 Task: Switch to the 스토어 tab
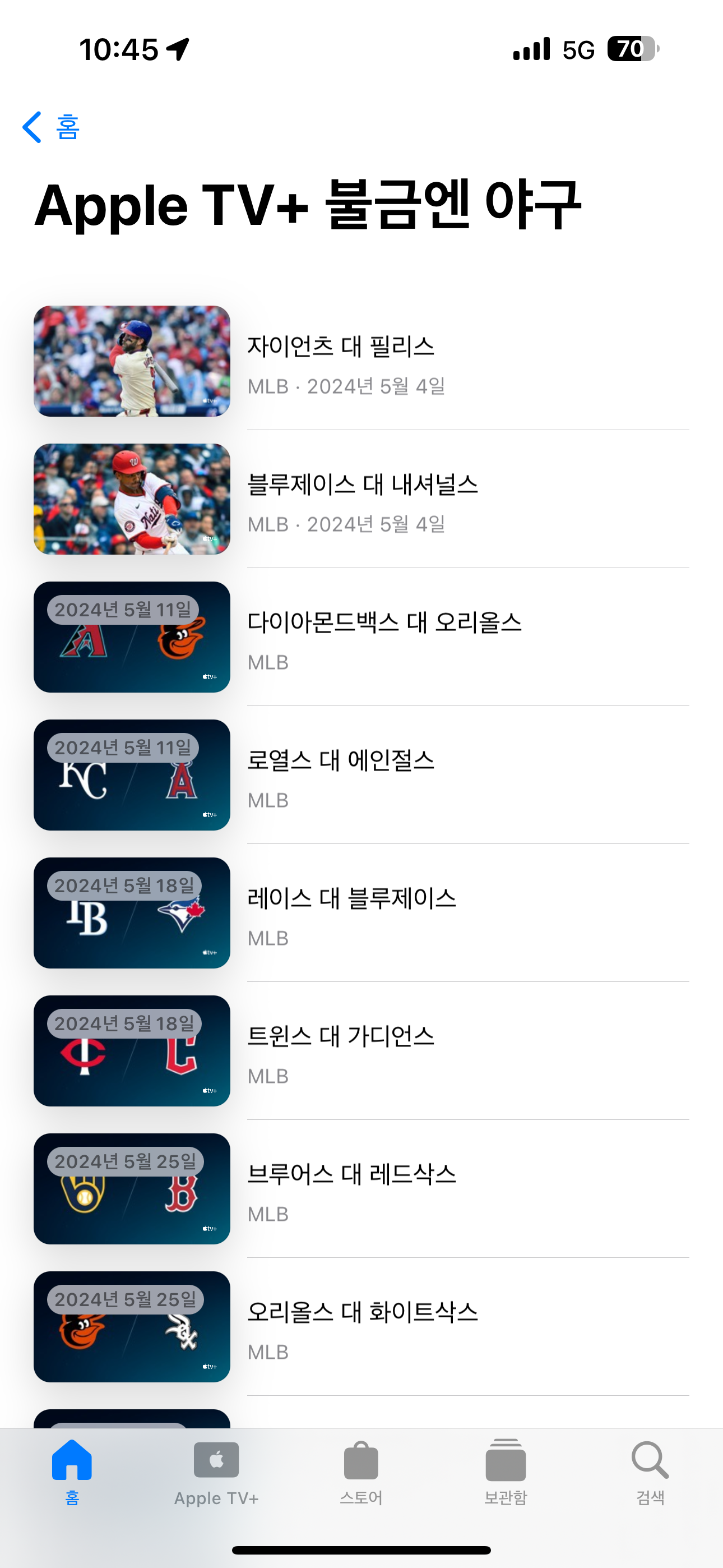[361, 1470]
